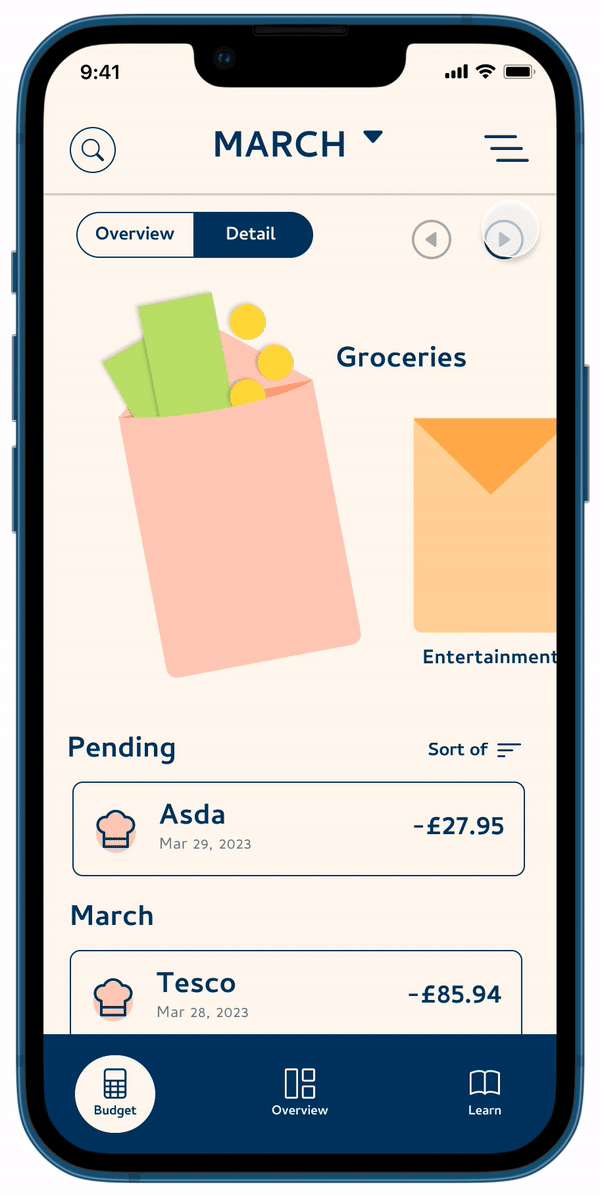Viewport: 600px width, 1196px height.
Task: Select the Detail segment
Action: click(252, 234)
